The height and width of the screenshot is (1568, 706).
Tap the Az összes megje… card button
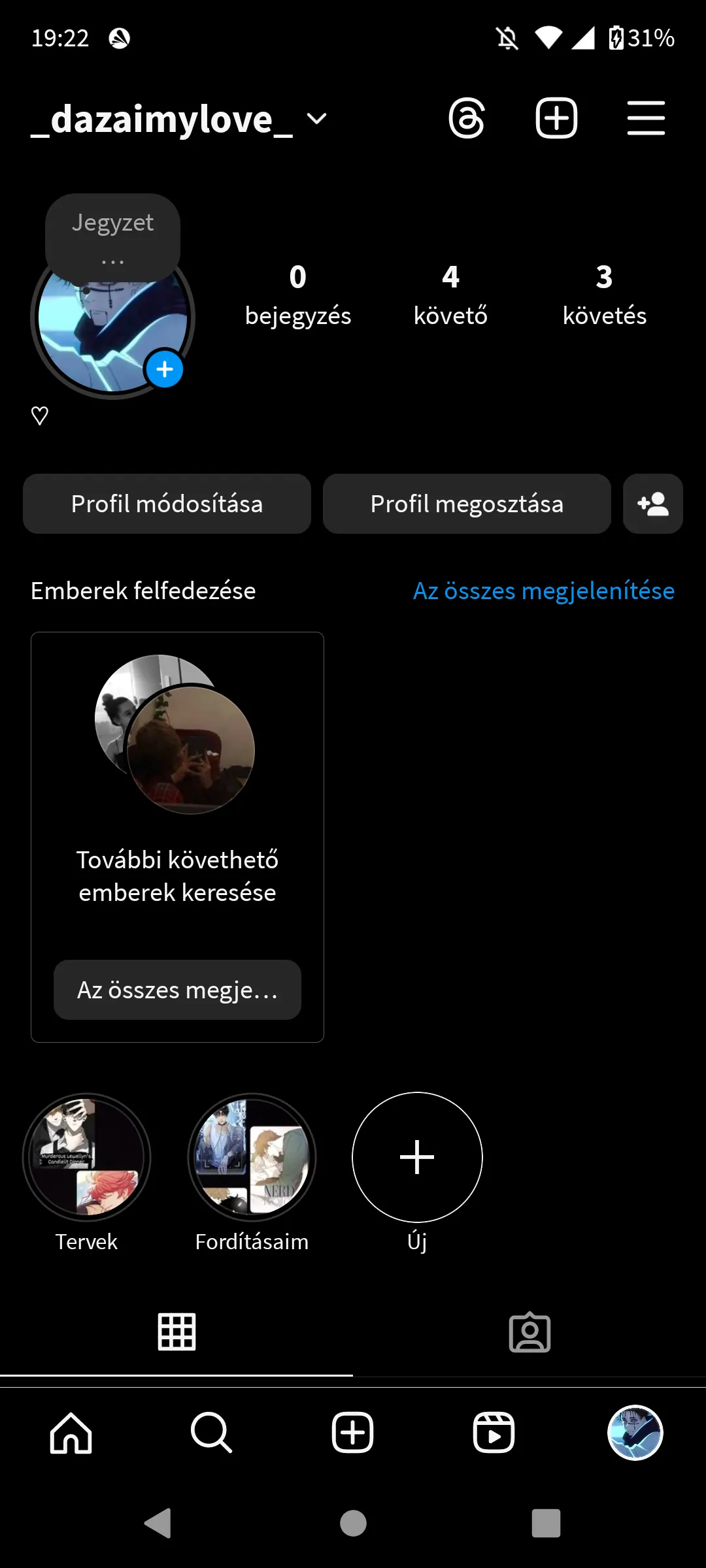[177, 990]
